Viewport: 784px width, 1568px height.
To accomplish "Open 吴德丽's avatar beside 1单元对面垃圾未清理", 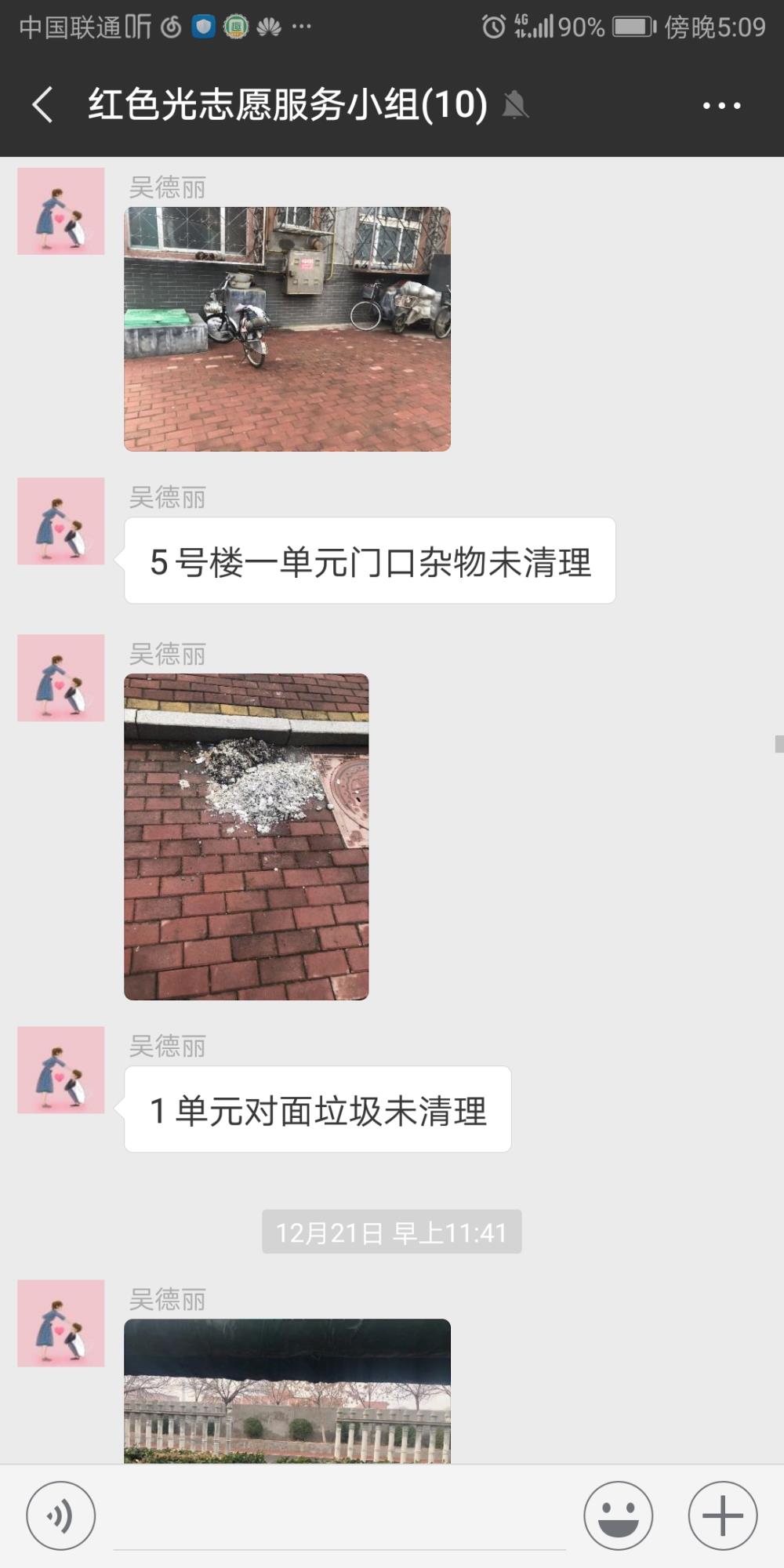I will click(61, 1070).
